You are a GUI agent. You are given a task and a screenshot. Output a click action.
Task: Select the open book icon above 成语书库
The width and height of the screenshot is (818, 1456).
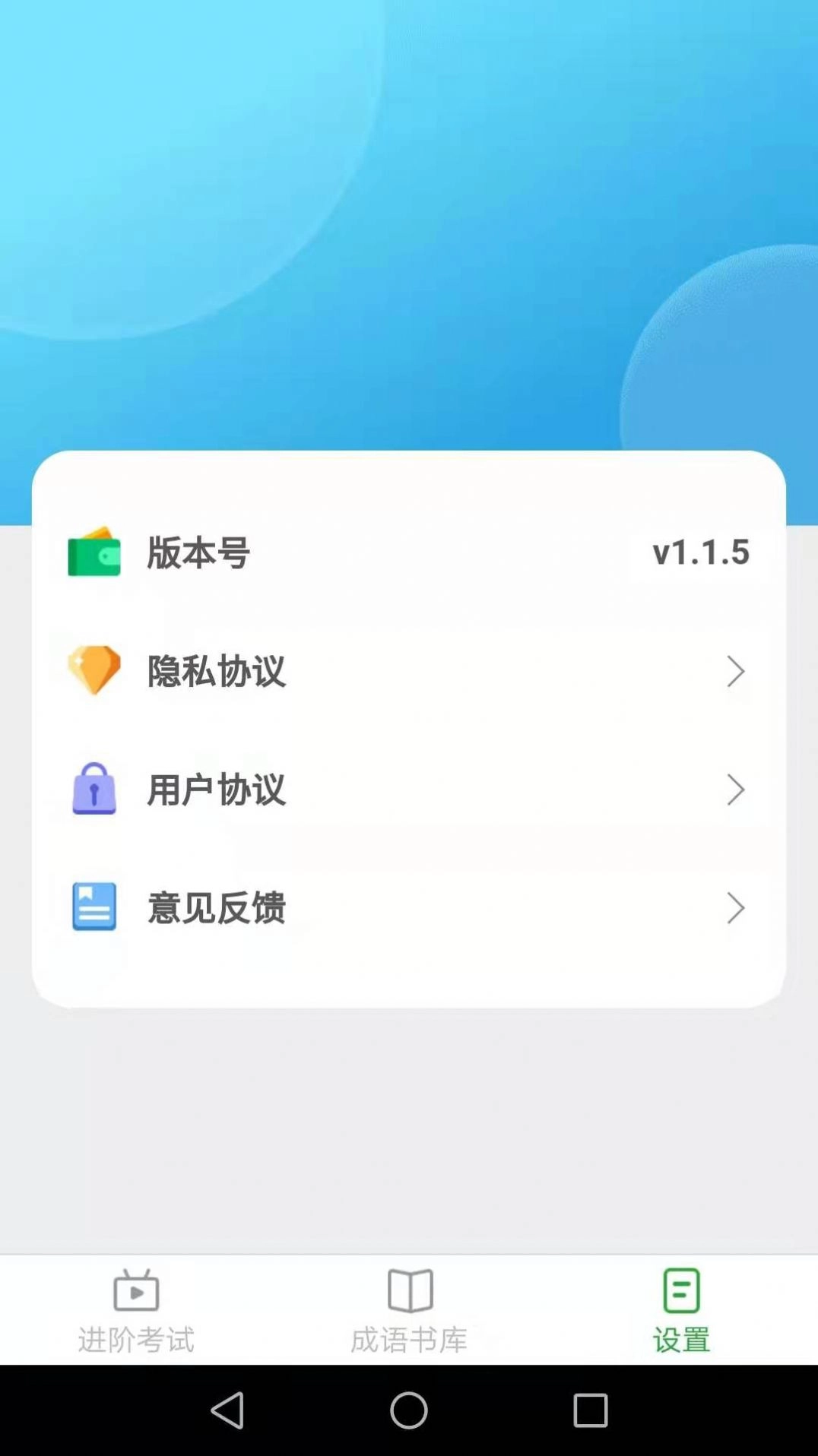pos(409,1290)
